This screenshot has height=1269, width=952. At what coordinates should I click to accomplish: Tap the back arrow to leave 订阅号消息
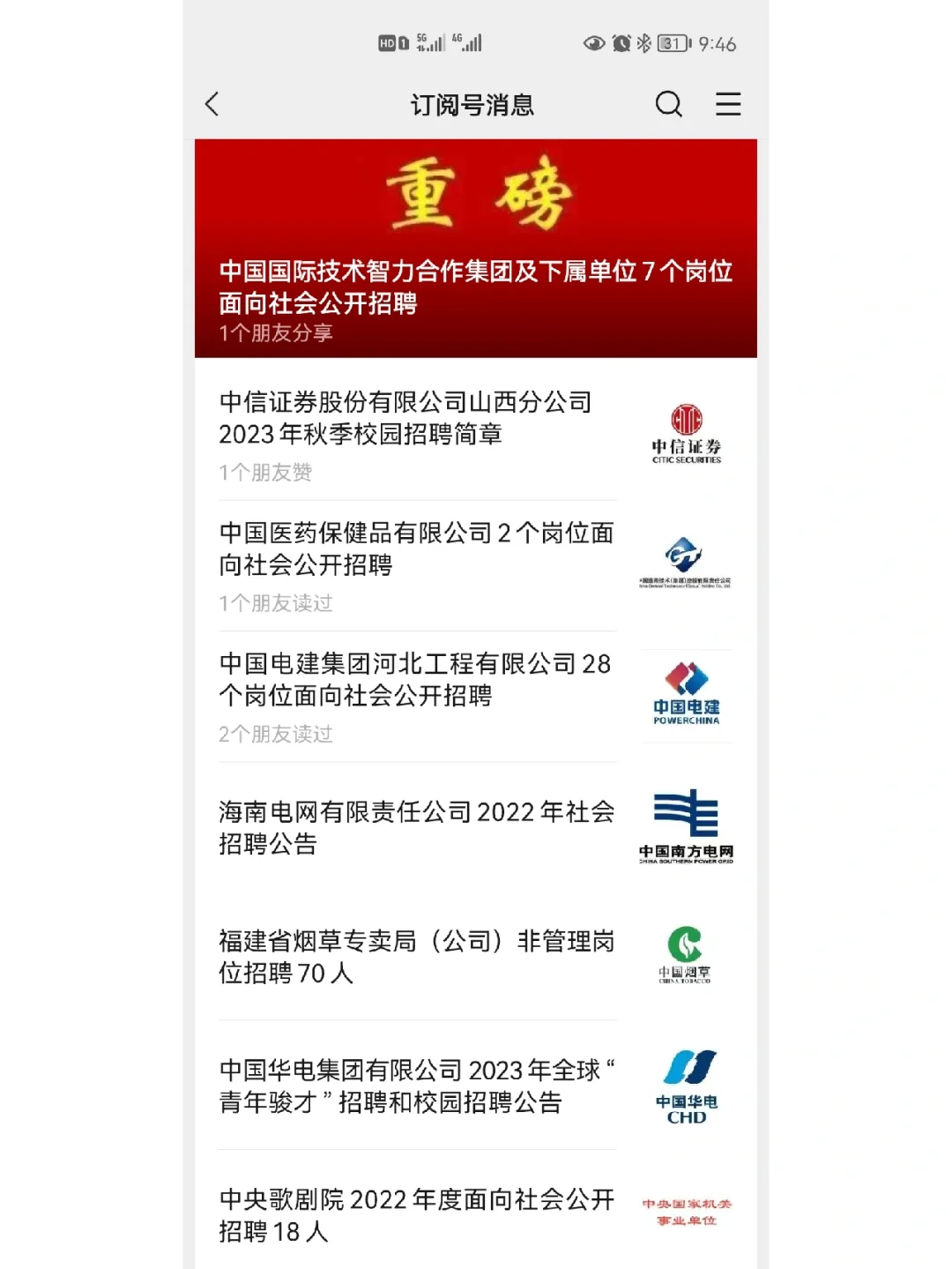(x=212, y=104)
